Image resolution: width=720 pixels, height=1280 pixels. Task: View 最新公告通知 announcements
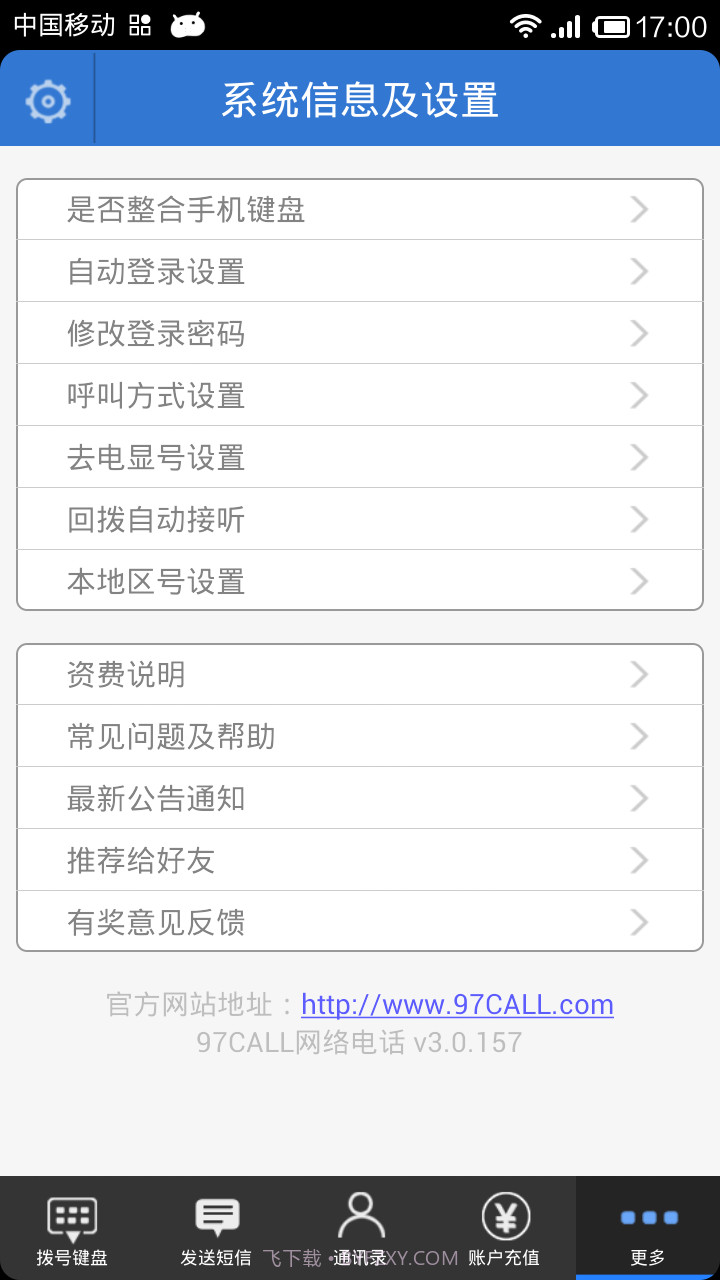[x=360, y=798]
